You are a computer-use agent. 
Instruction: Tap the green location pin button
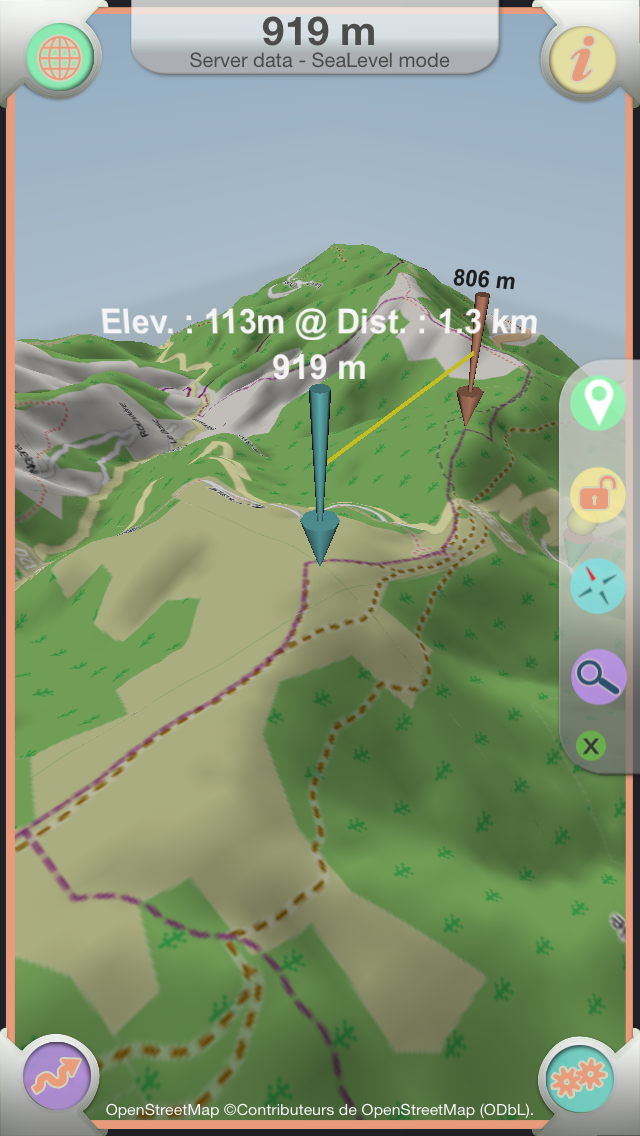pyautogui.click(x=597, y=404)
